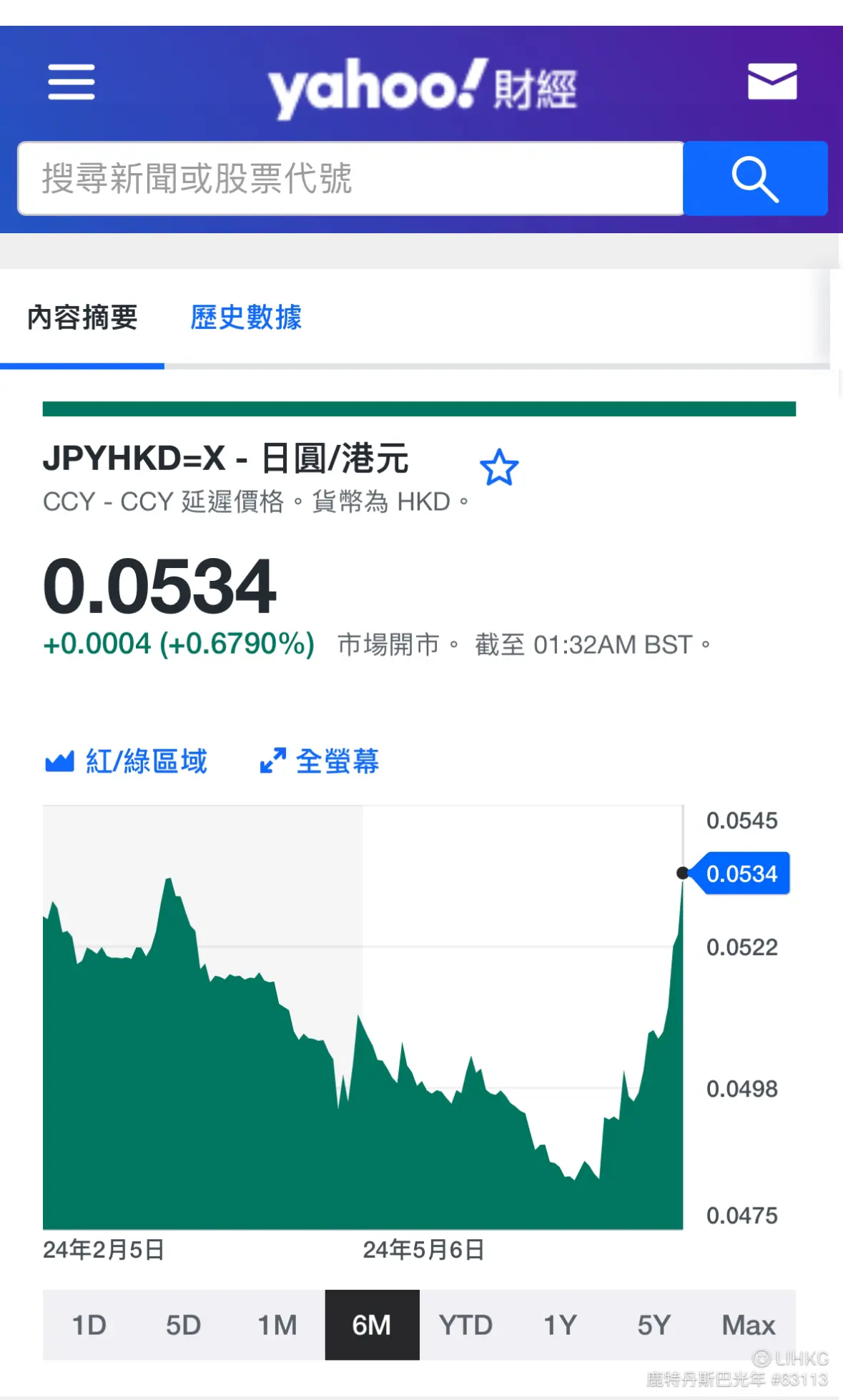Select the 內容摘要 tab
The width and height of the screenshot is (843, 1400).
click(82, 317)
